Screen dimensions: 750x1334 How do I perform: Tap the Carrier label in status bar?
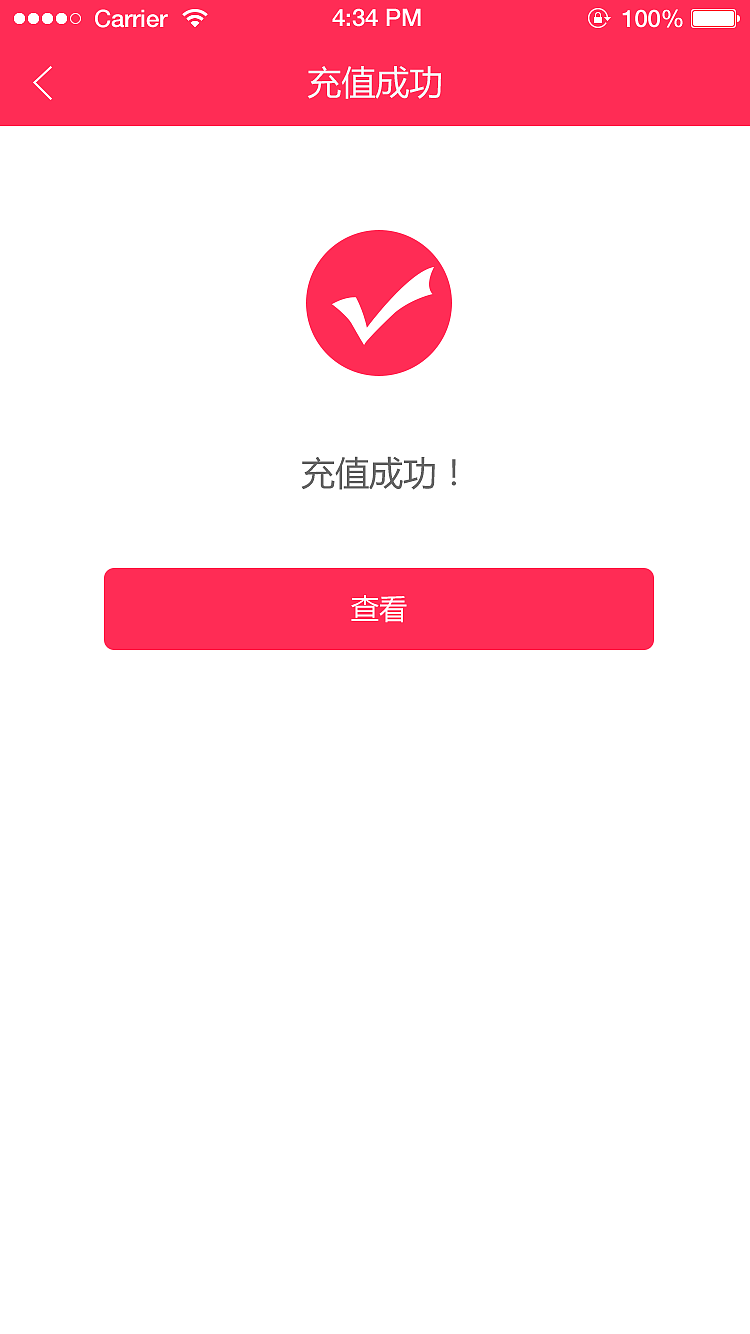coord(130,18)
